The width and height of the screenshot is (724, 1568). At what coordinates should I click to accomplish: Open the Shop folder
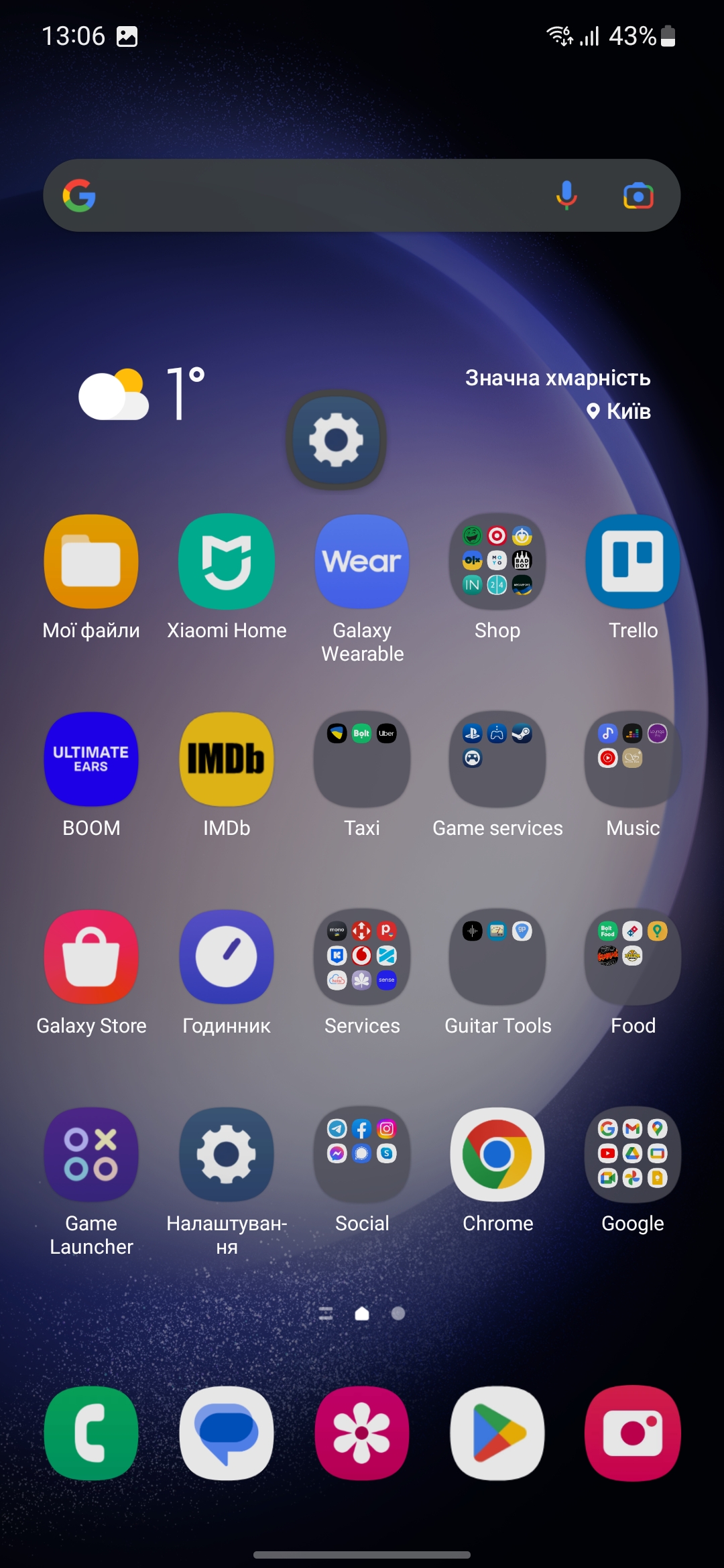click(497, 562)
